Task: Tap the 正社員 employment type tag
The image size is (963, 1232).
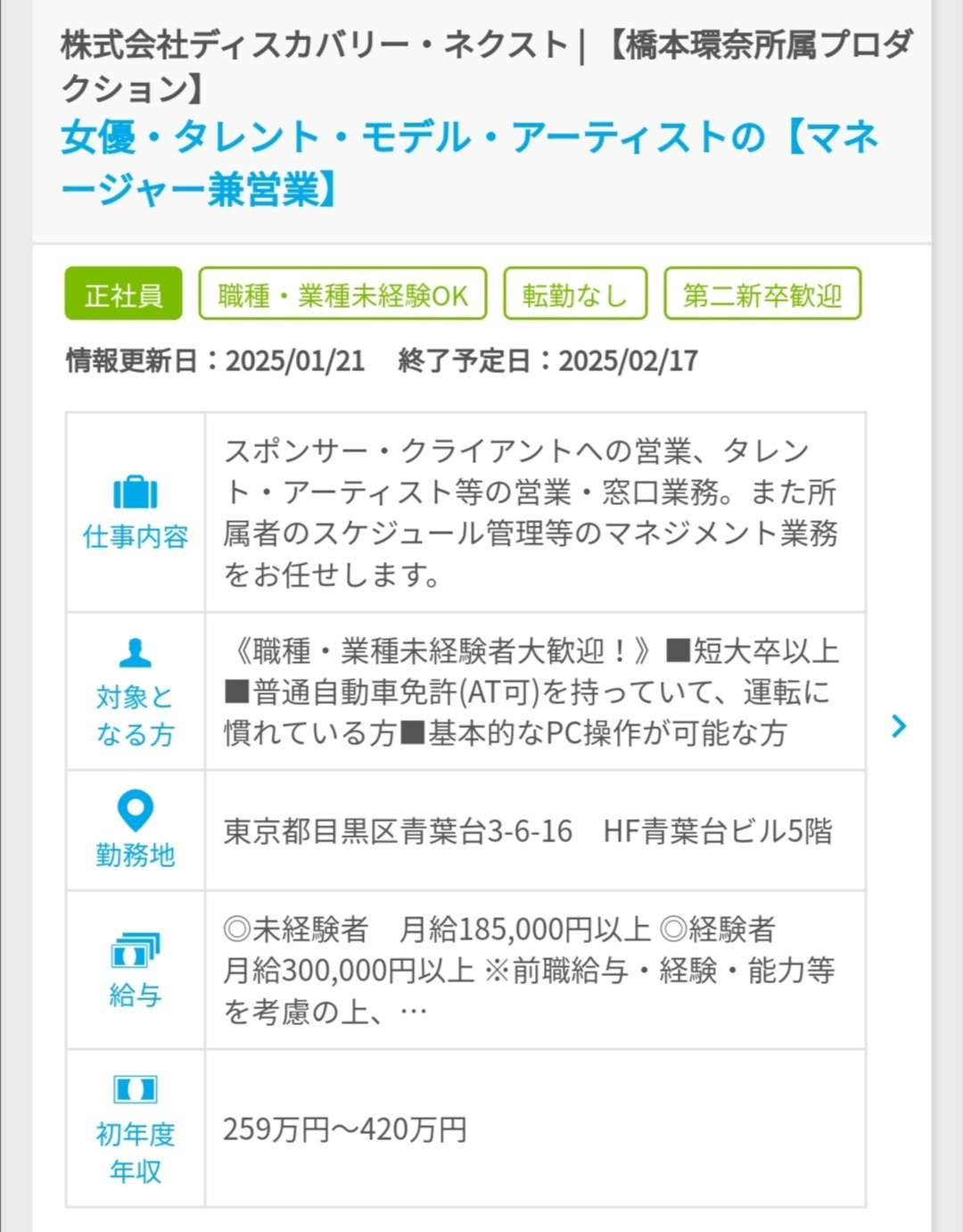Action: 123,294
